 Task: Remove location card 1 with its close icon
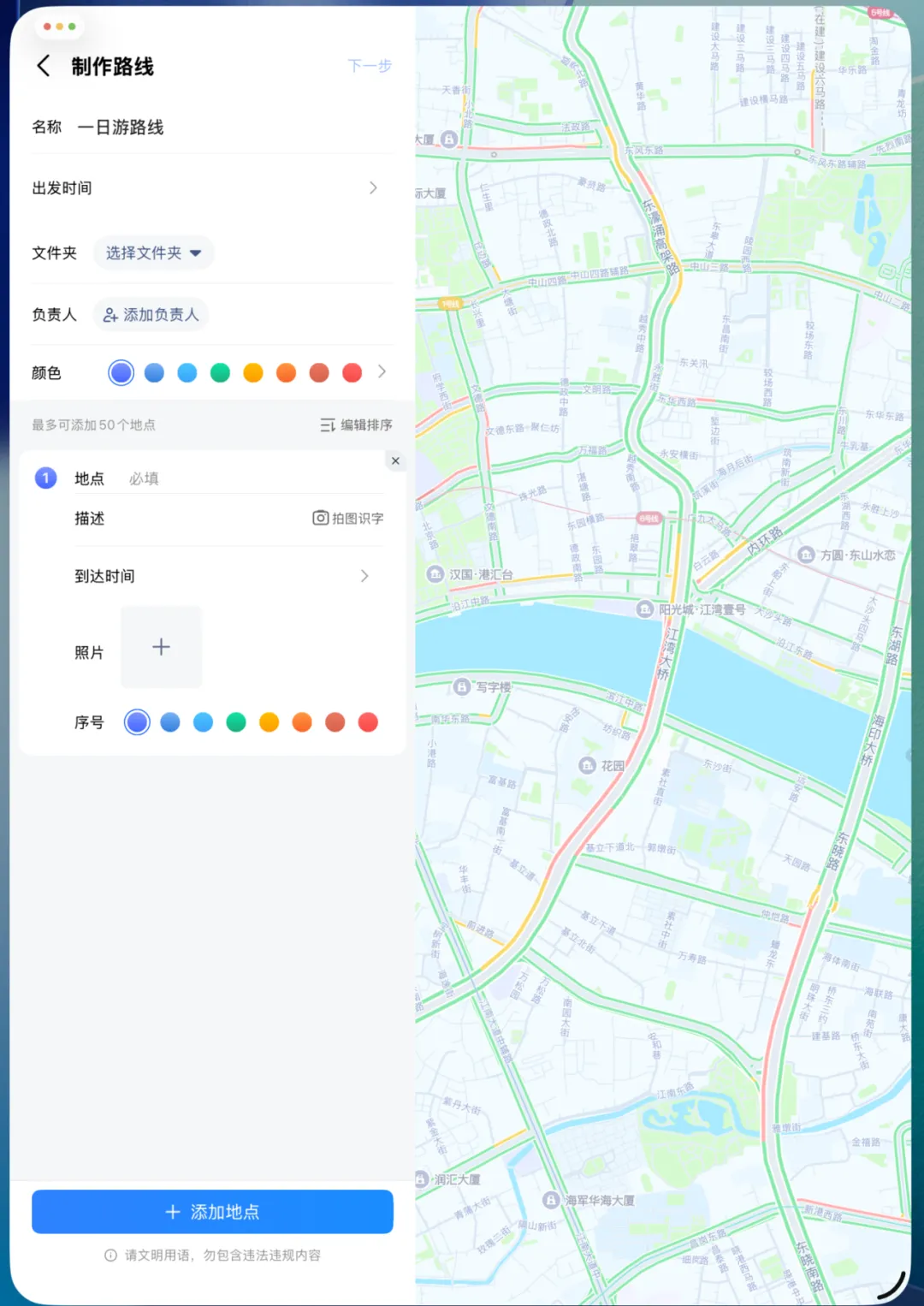pyautogui.click(x=395, y=460)
